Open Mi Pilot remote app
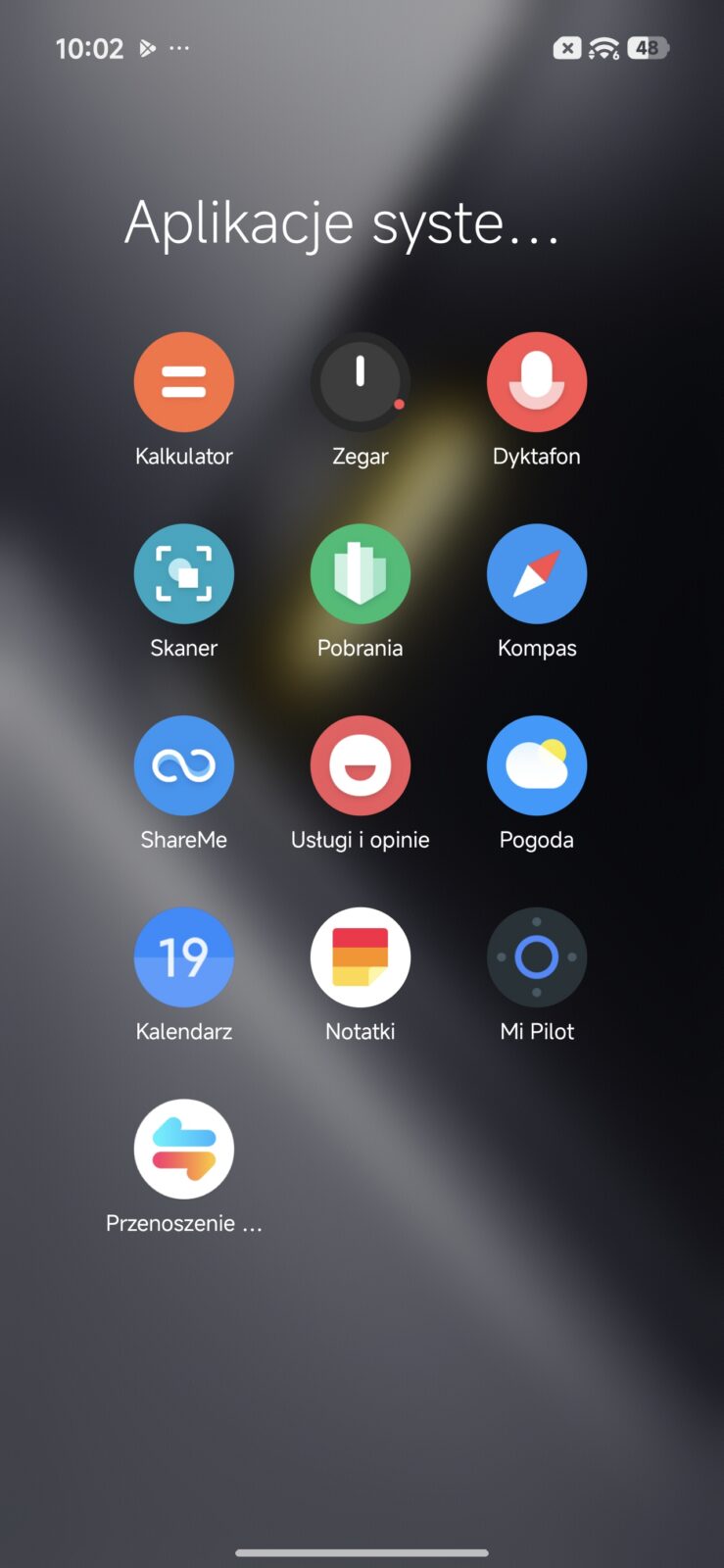The image size is (724, 1568). click(x=536, y=957)
